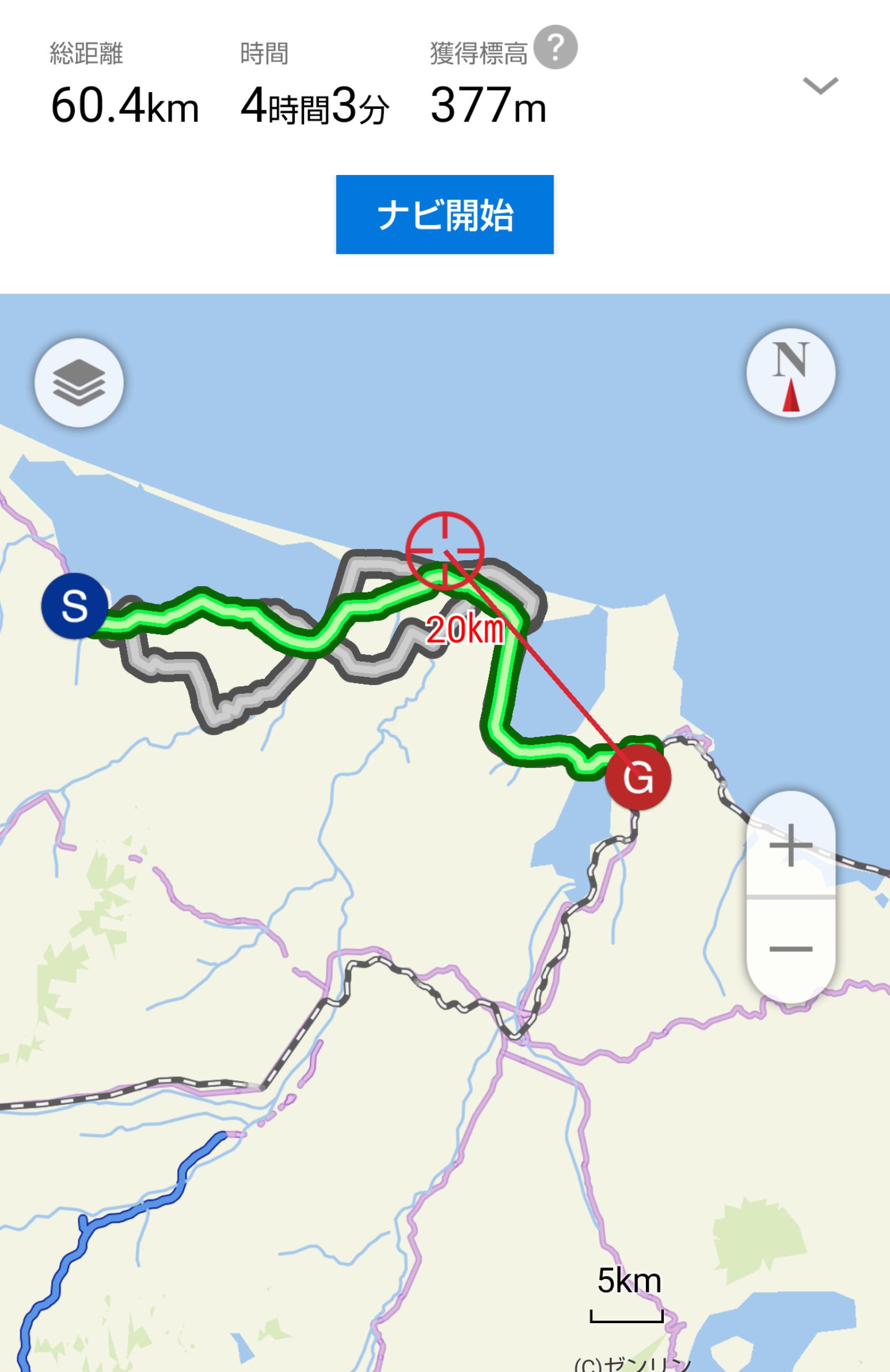Select the goal point G marker

[x=638, y=777]
